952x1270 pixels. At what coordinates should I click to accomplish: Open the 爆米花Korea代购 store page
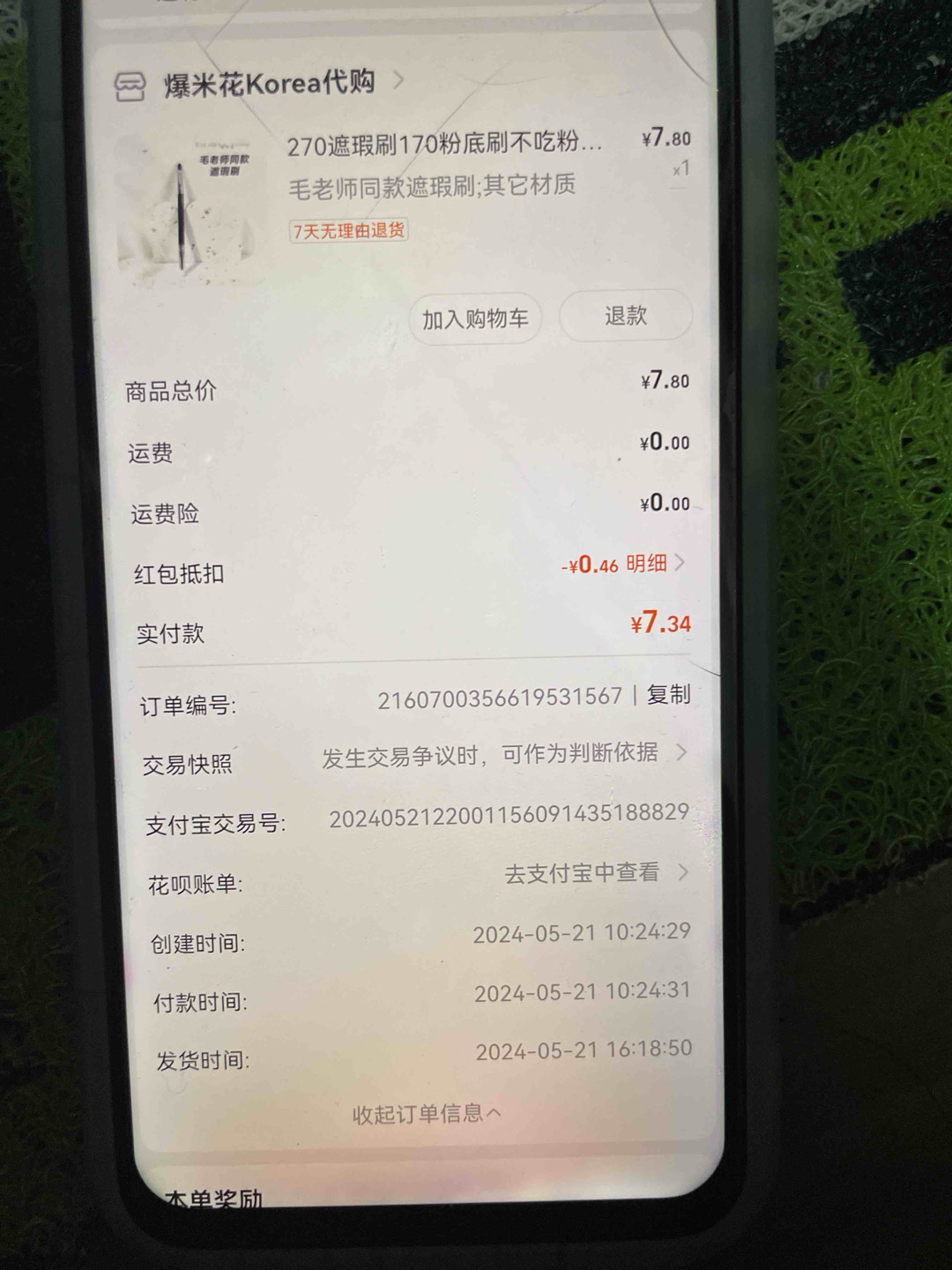269,85
